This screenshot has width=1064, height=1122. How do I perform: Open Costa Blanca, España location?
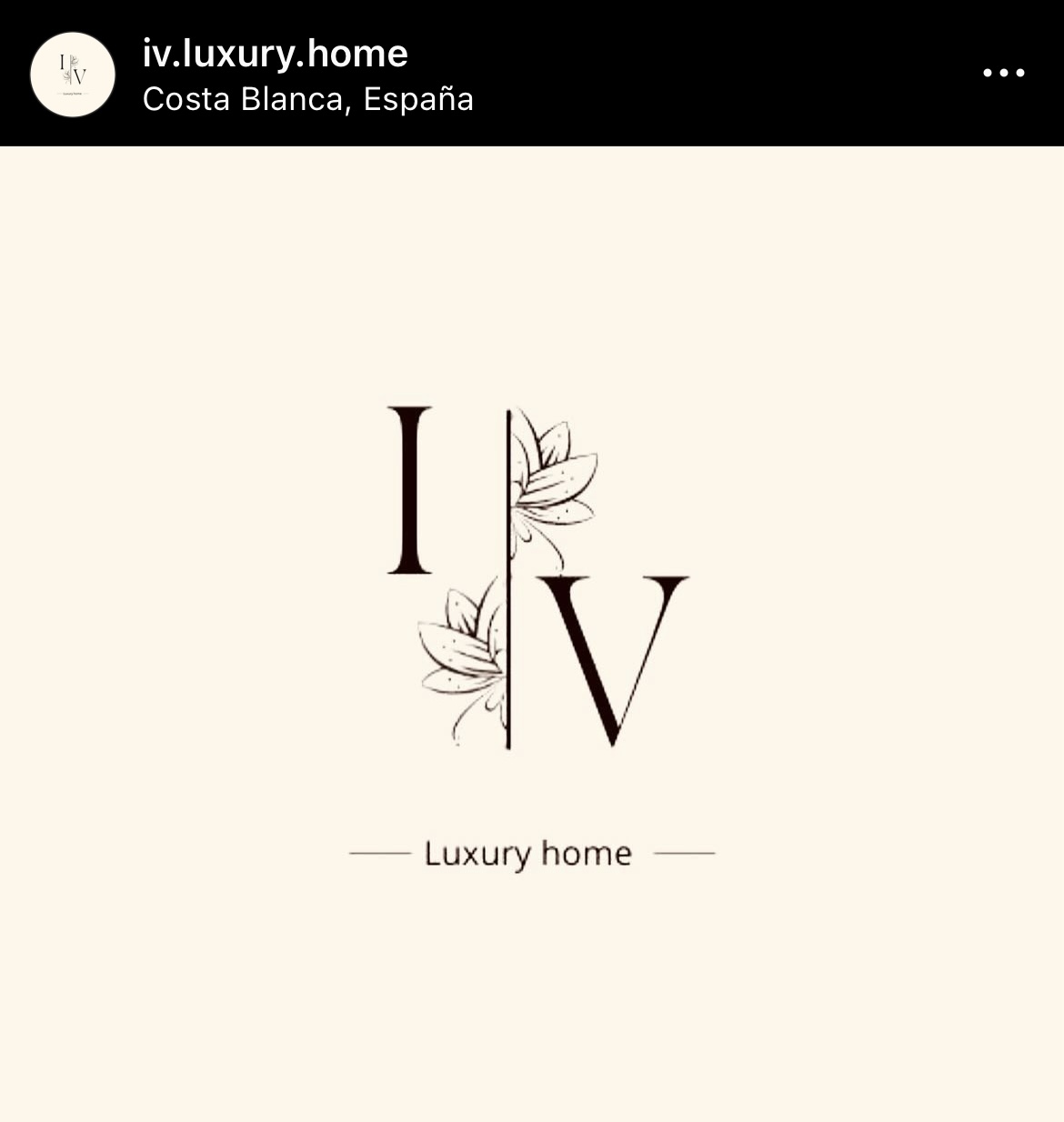[x=308, y=99]
